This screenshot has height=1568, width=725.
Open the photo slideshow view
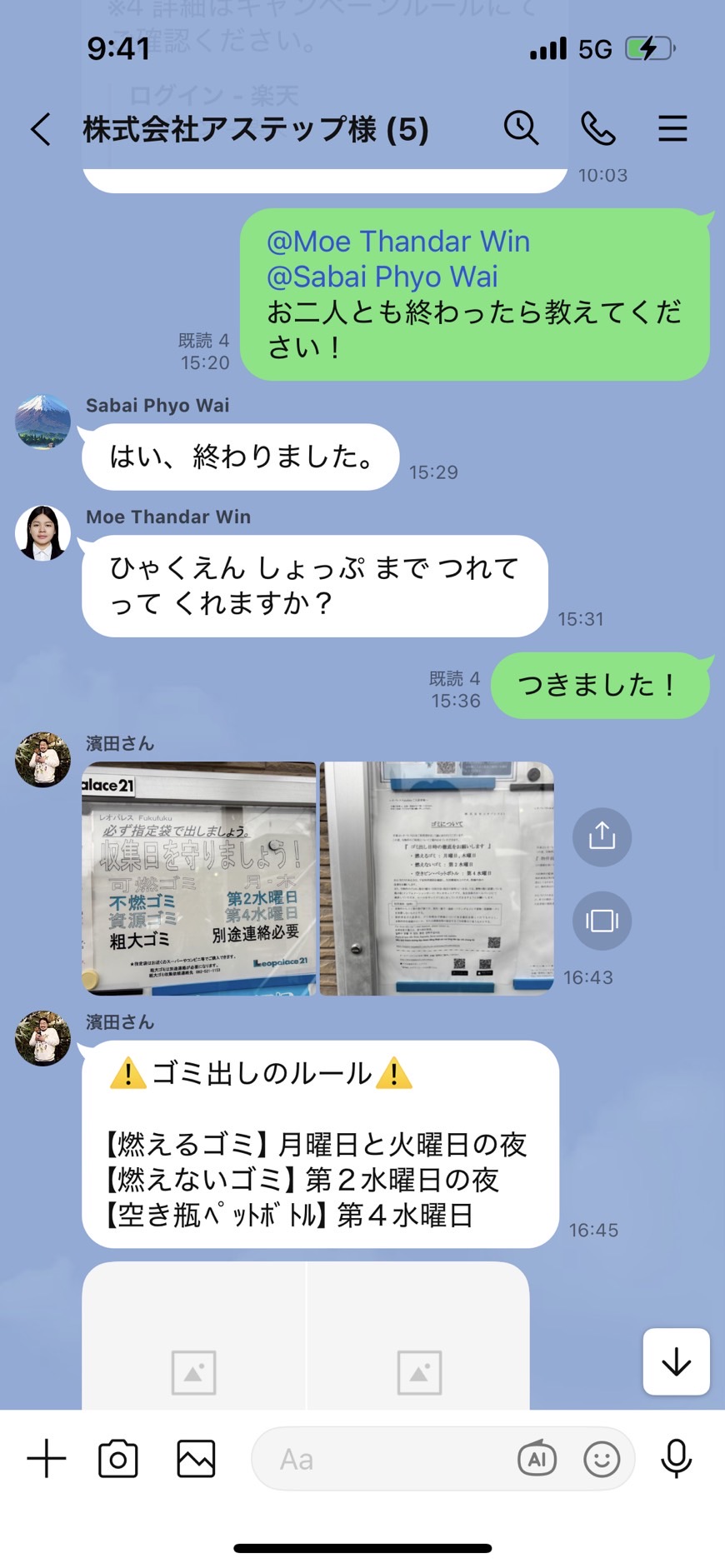point(601,920)
